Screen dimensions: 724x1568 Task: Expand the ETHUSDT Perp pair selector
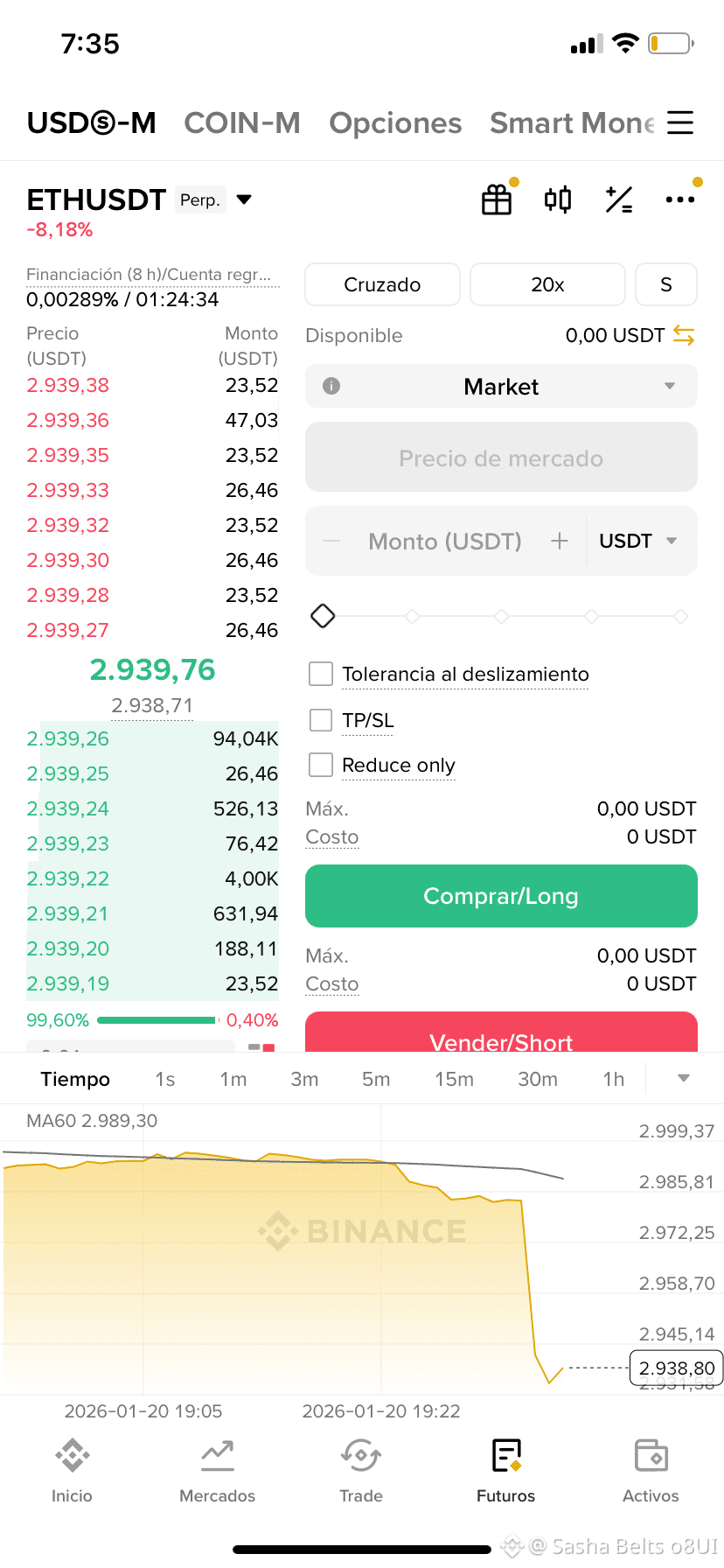coord(243,199)
